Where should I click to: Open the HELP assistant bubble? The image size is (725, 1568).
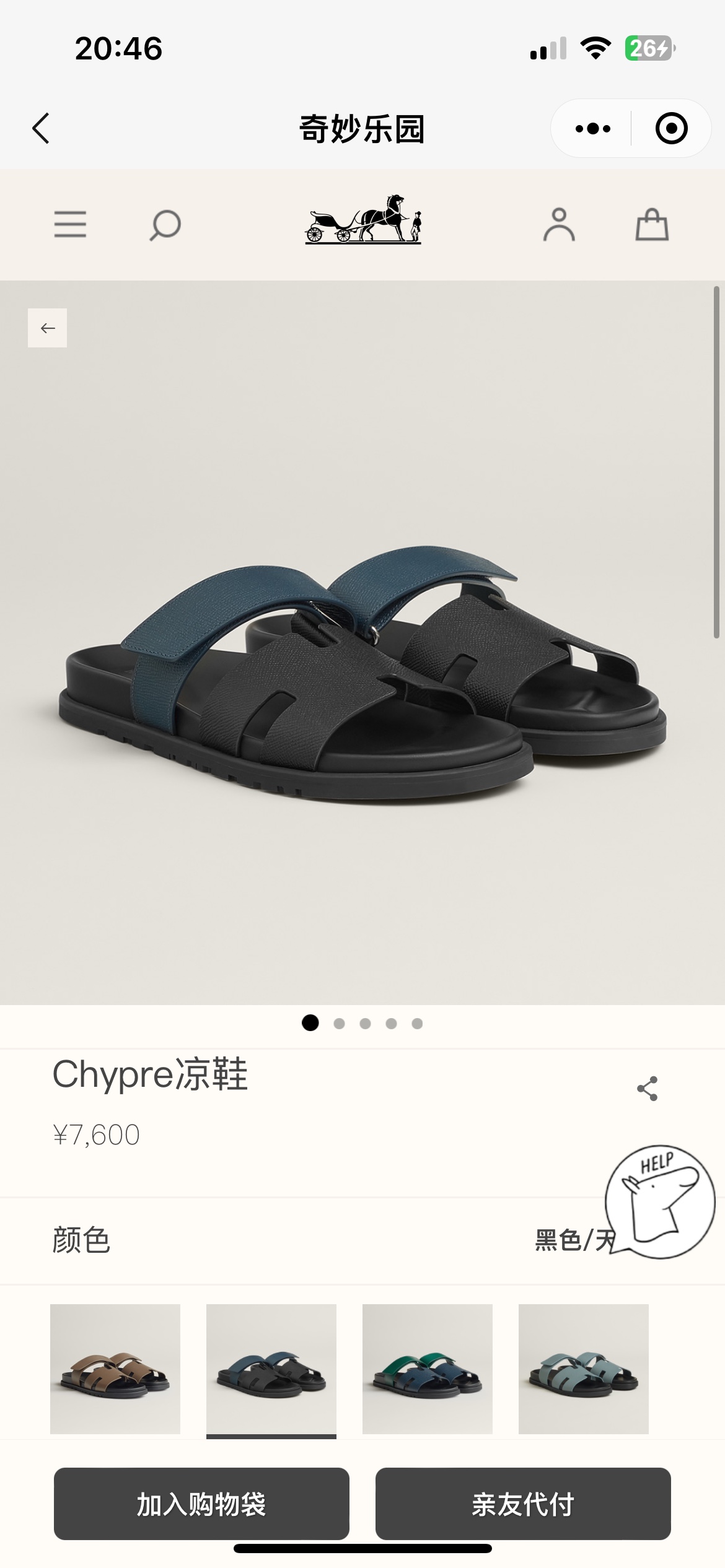pyautogui.click(x=659, y=1201)
